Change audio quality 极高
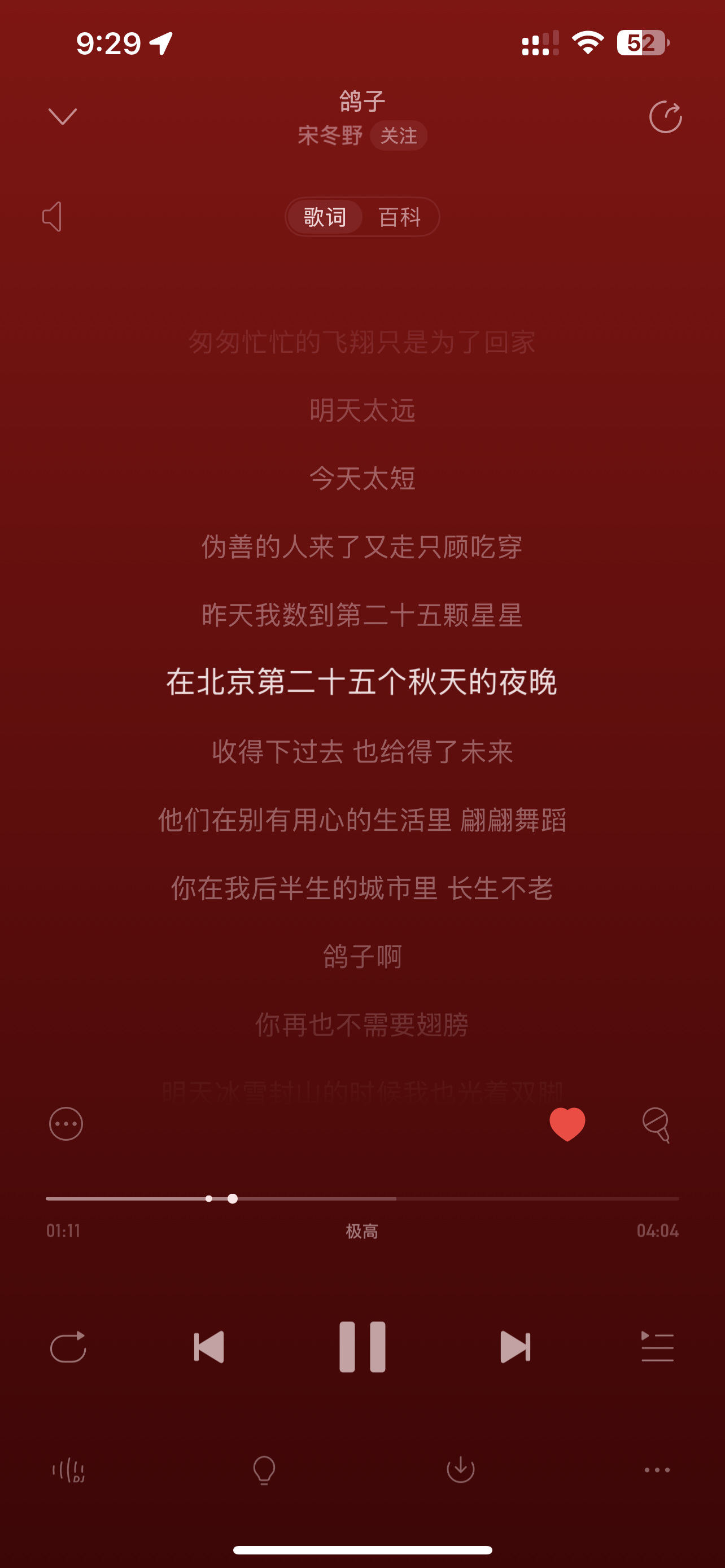 [362, 1231]
